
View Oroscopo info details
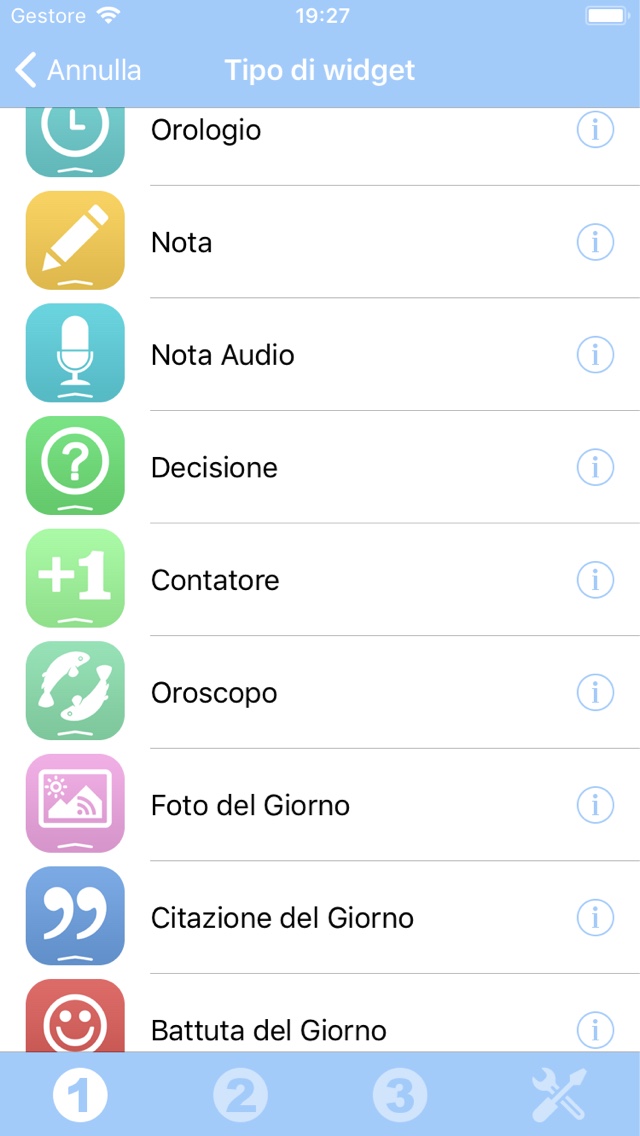pos(596,693)
